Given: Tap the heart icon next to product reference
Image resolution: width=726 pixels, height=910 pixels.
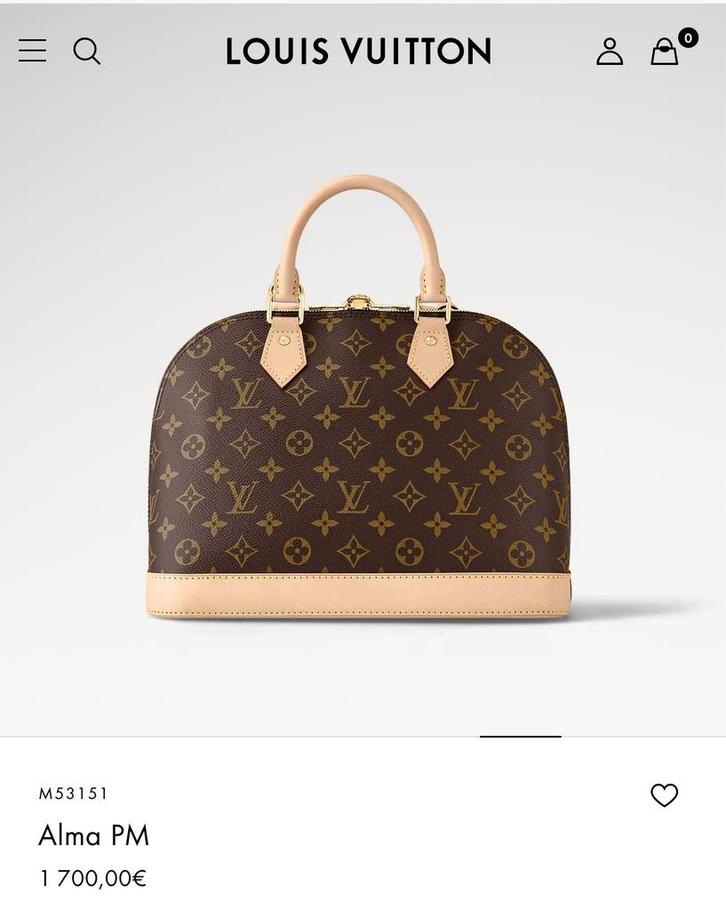Looking at the screenshot, I should point(663,795).
